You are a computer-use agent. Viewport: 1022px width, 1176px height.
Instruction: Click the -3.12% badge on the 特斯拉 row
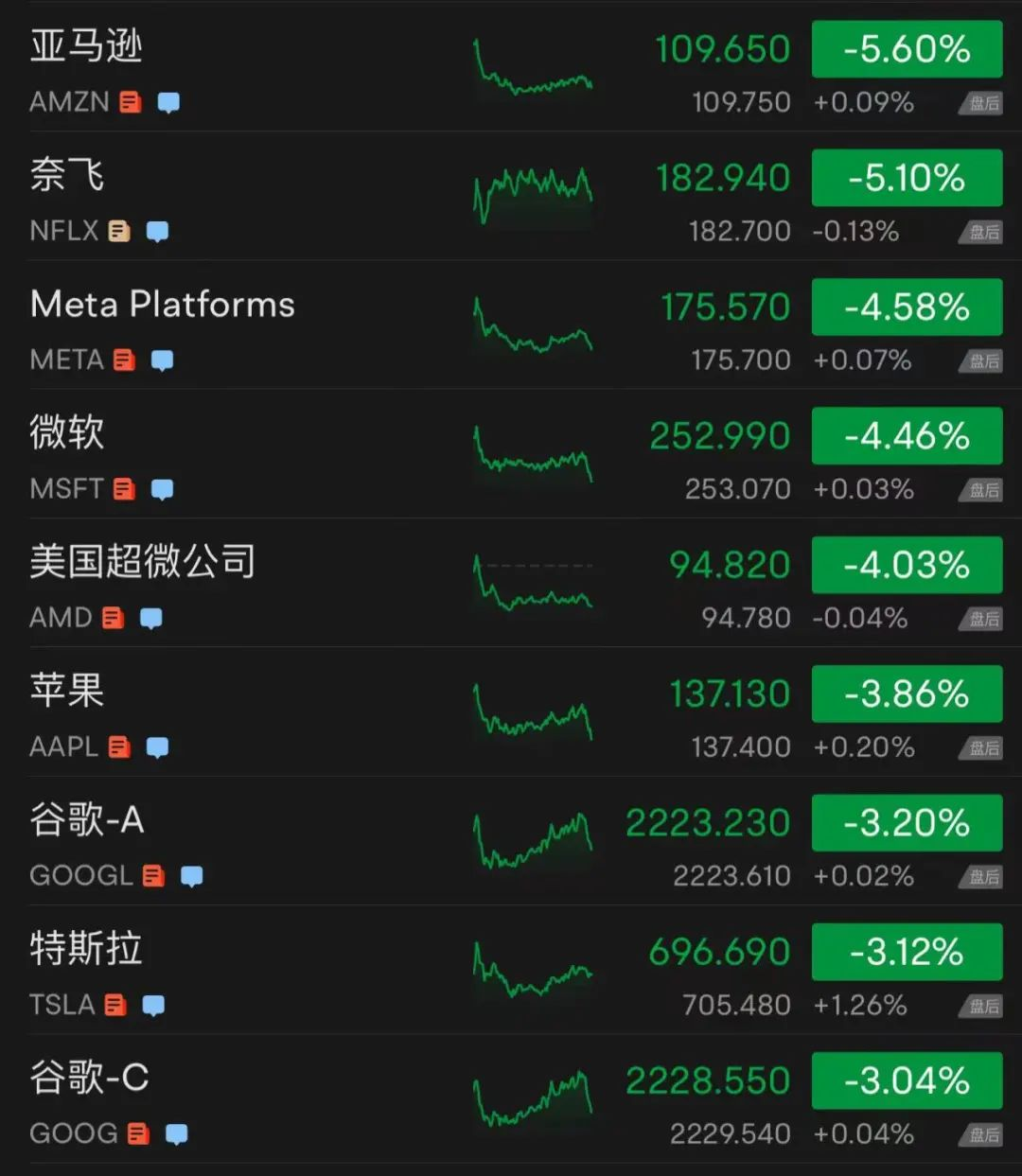coord(906,952)
